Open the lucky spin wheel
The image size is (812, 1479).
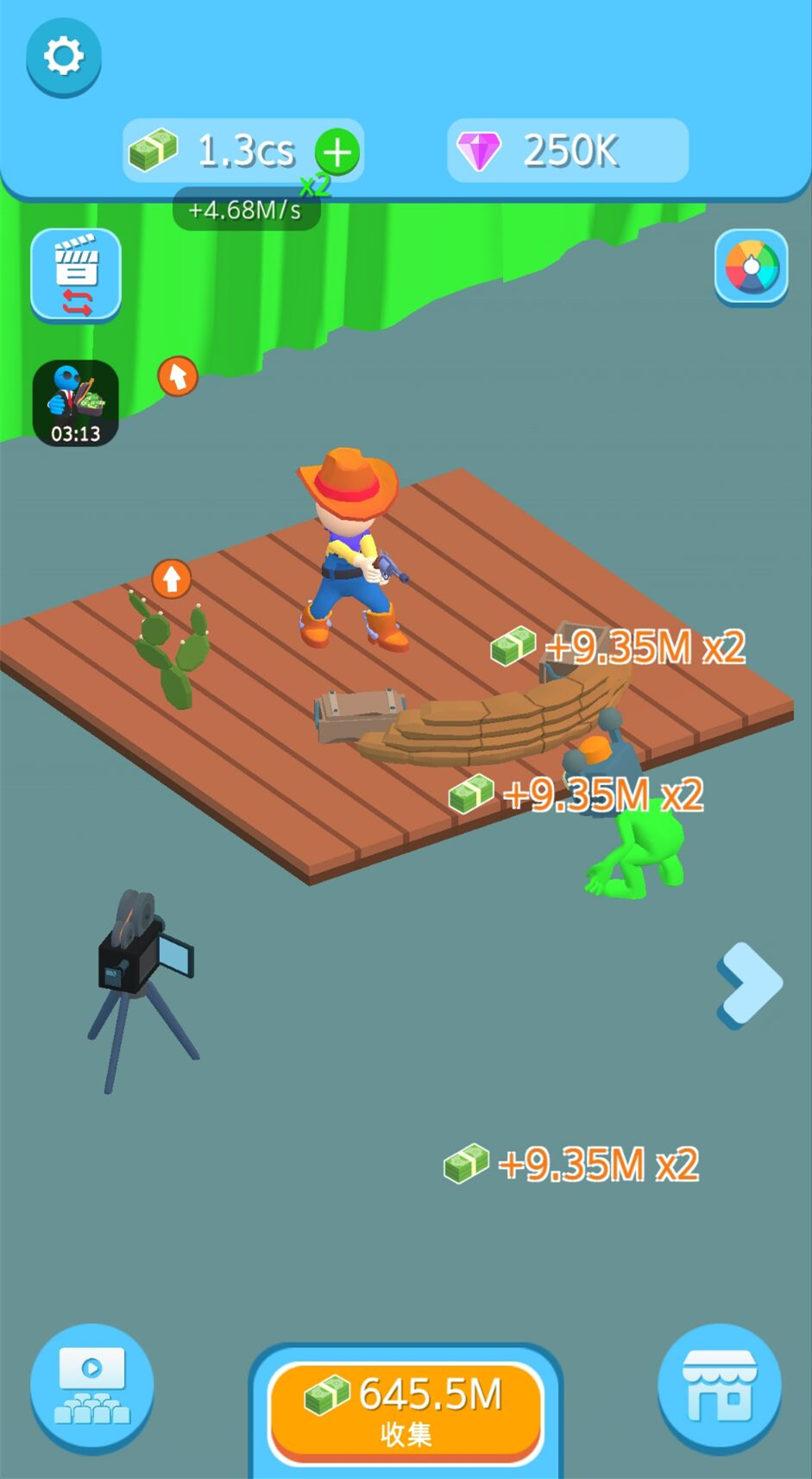pyautogui.click(x=751, y=267)
